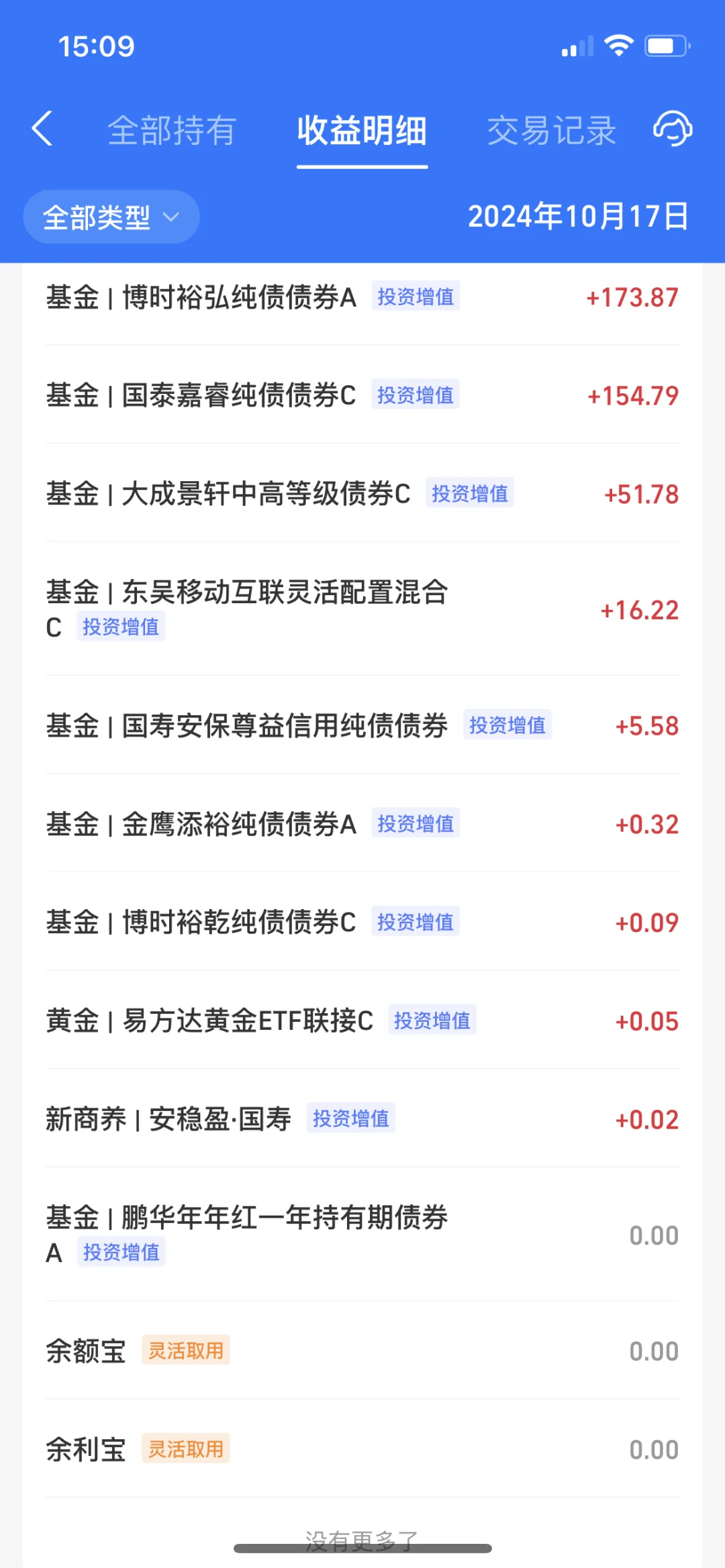Screen dimensions: 725x1568
Task: Pick a different date from 2024年10月17日
Action: click(x=578, y=217)
